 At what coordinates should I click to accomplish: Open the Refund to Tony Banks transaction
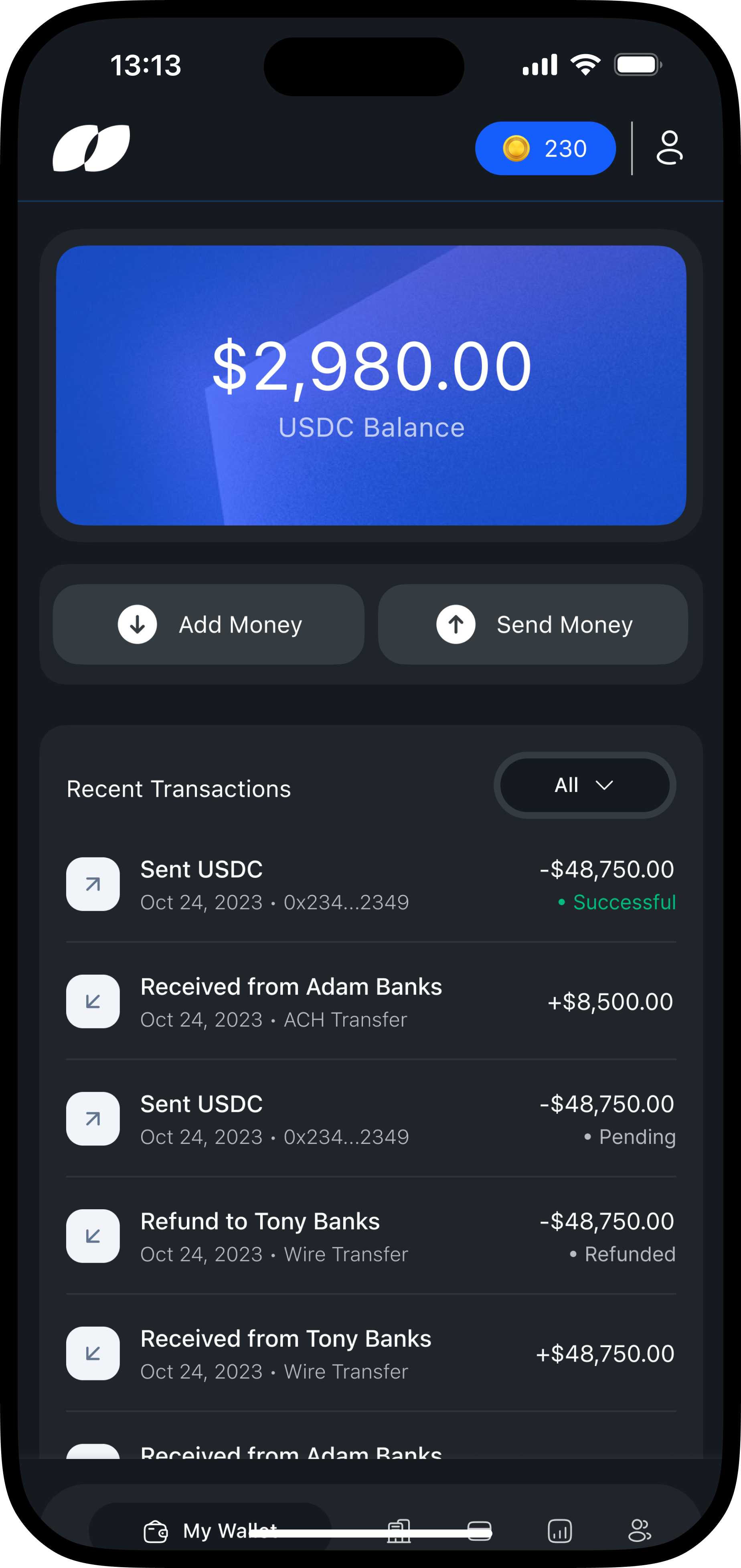(x=371, y=1236)
